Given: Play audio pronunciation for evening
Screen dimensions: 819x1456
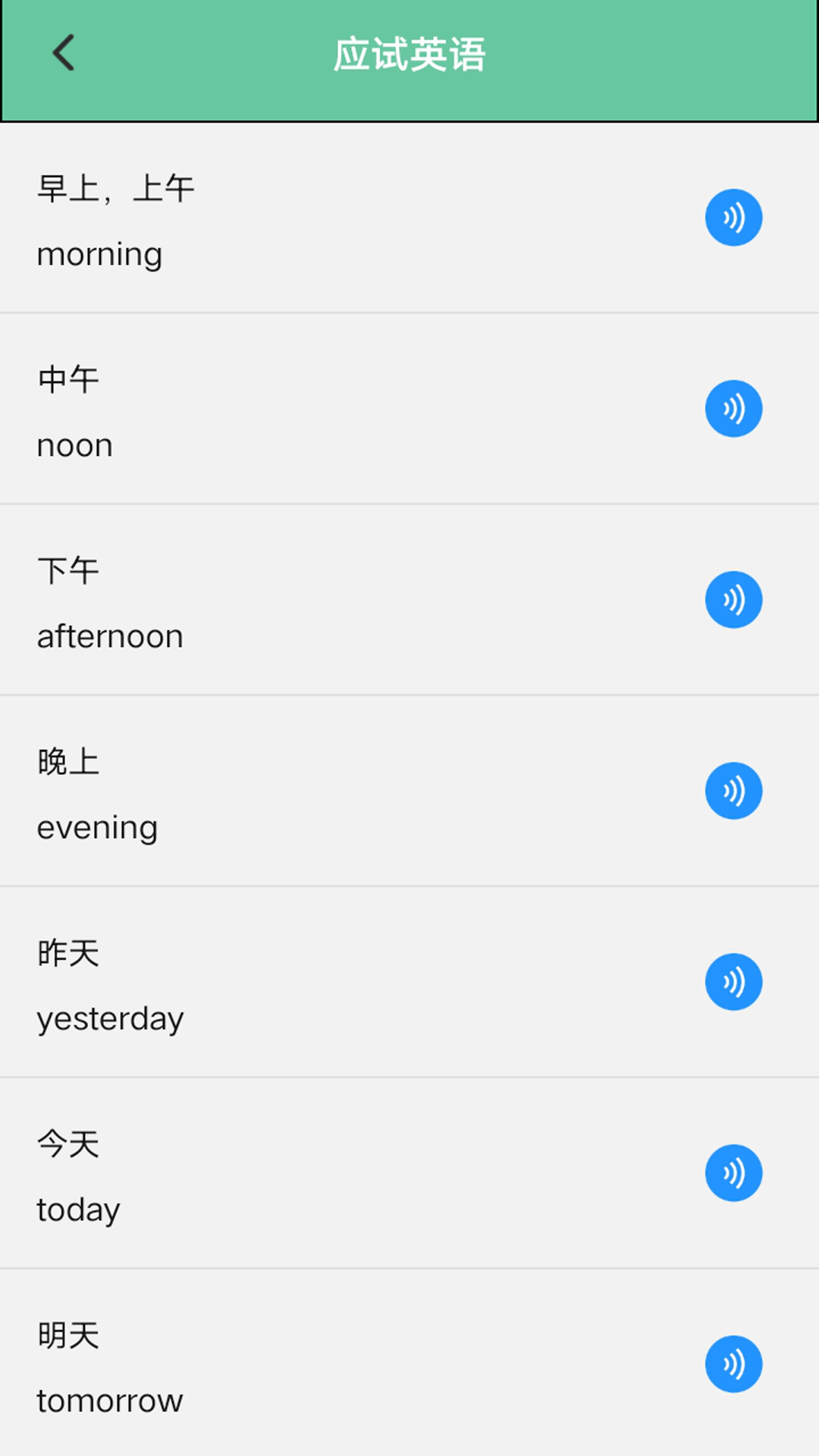Looking at the screenshot, I should pos(733,791).
